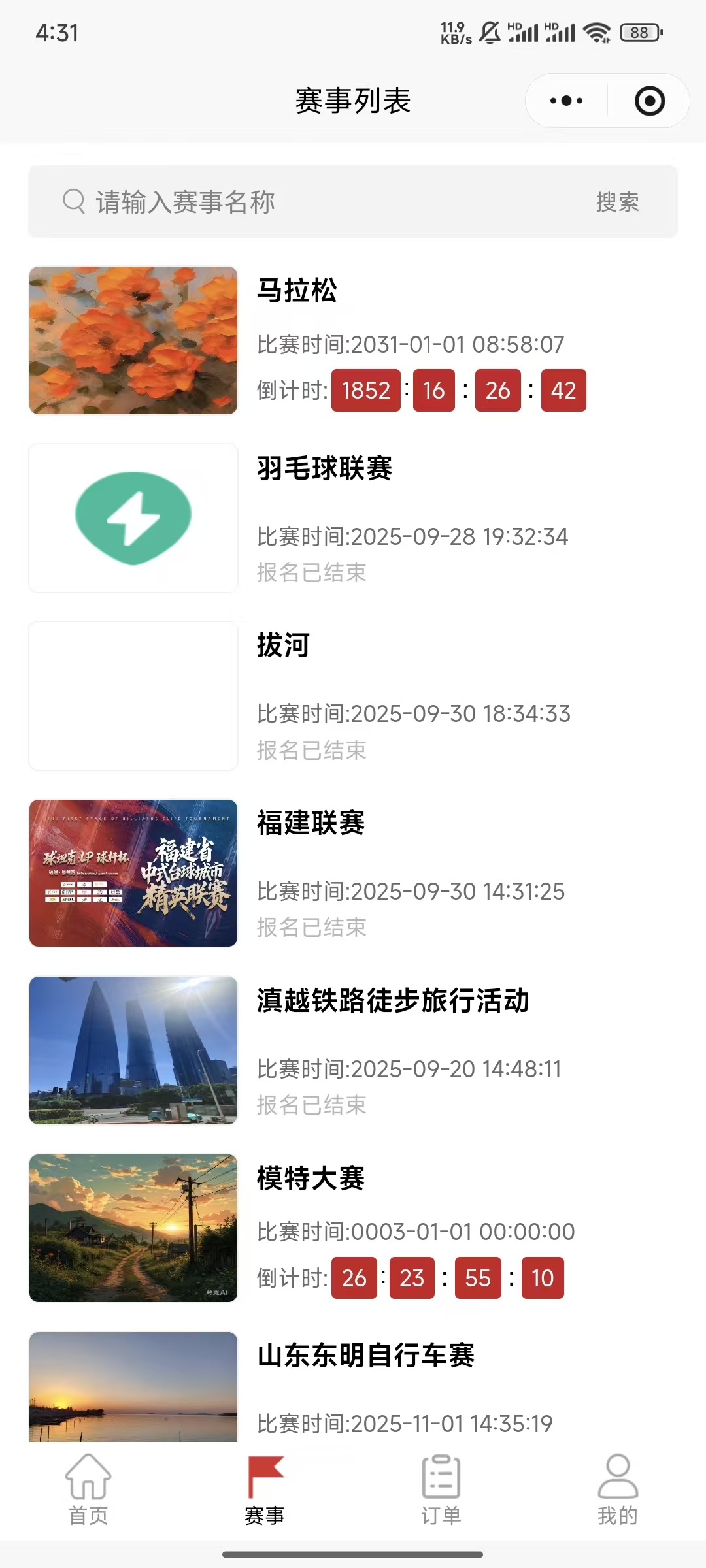Close the mini program with the circle icon

[649, 101]
